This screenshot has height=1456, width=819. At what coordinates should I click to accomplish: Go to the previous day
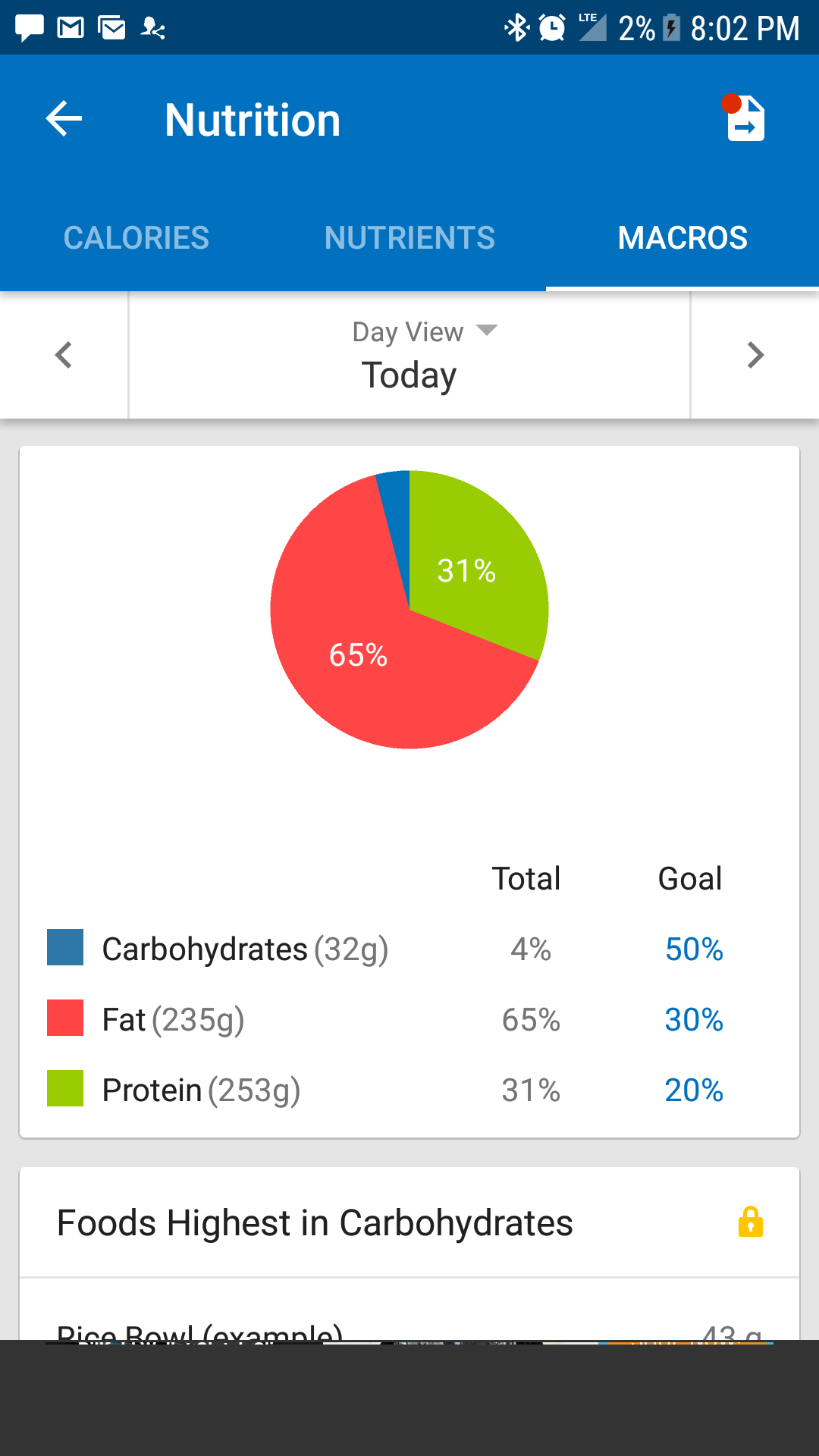(x=64, y=355)
